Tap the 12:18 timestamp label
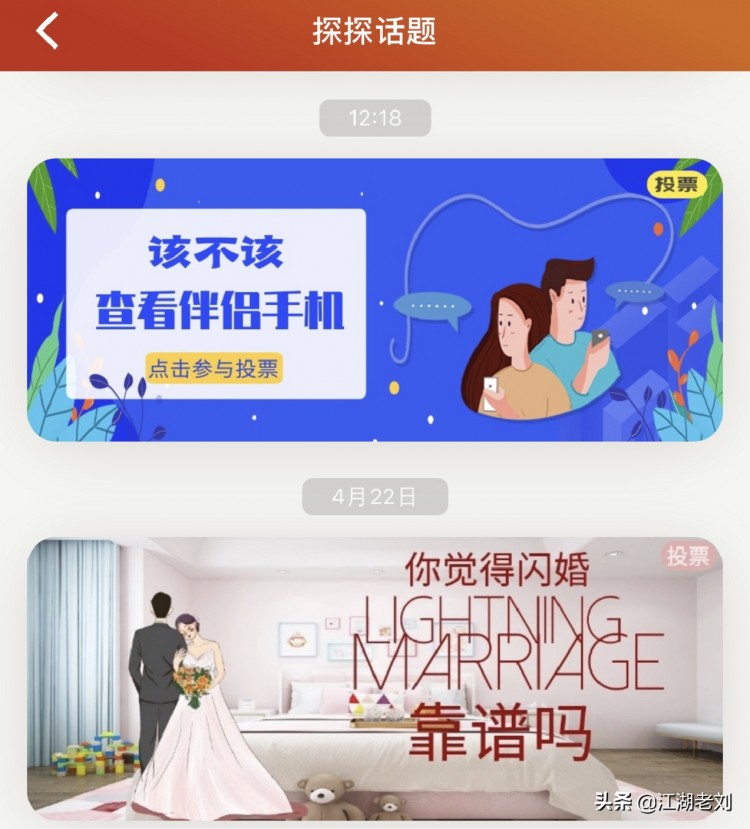This screenshot has height=829, width=750. tap(375, 117)
